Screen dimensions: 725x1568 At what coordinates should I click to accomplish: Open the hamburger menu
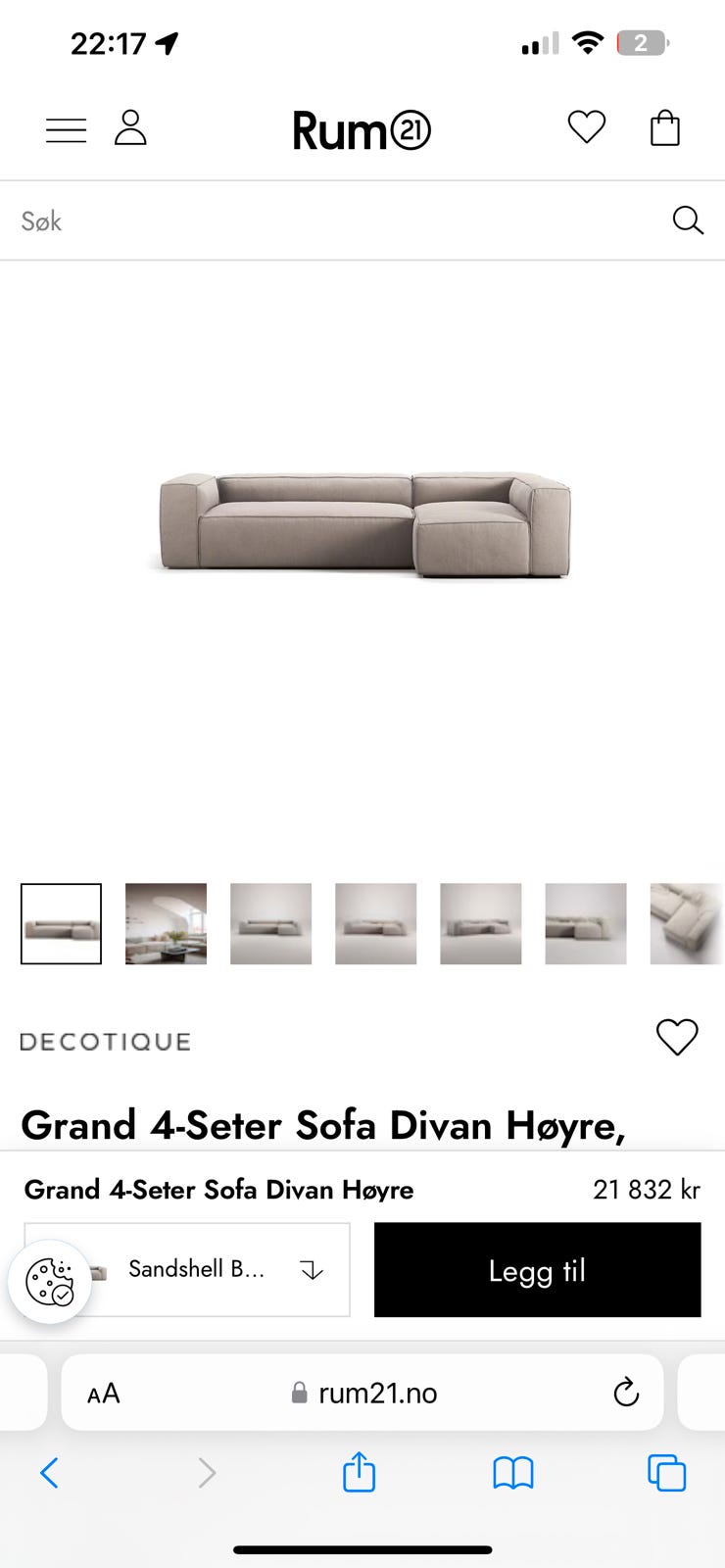pyautogui.click(x=66, y=129)
